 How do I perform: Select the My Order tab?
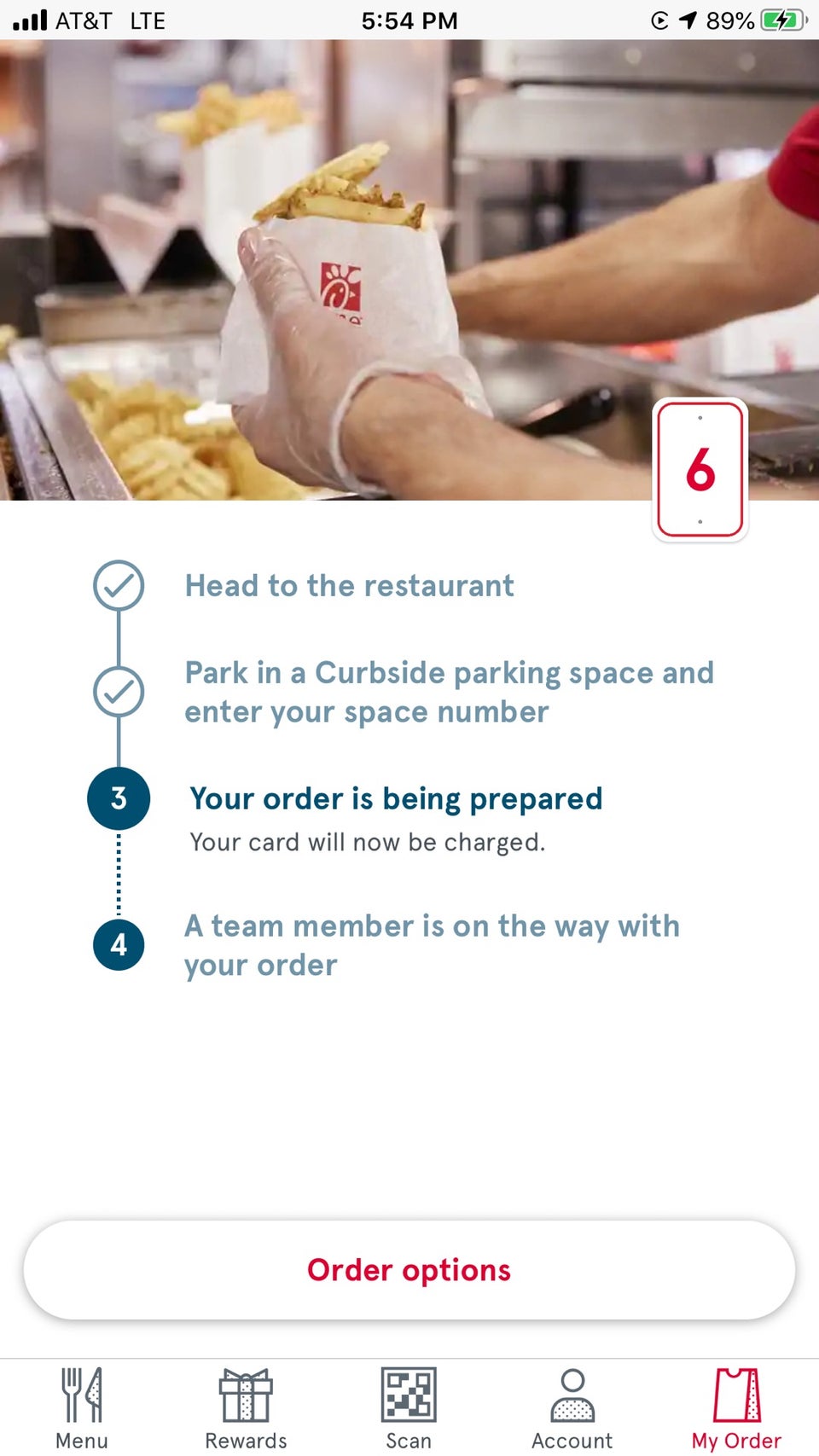point(736,1408)
